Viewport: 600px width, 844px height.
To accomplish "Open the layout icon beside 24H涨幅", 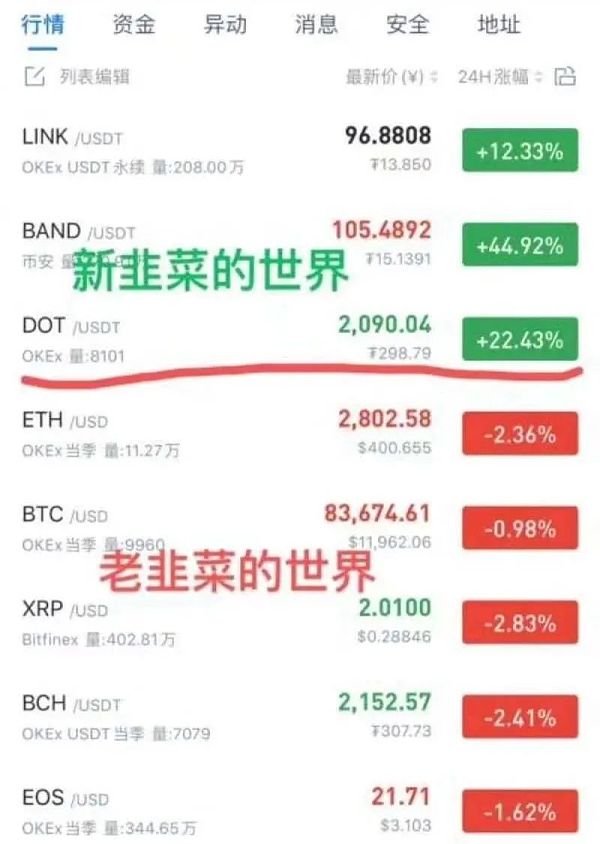I will coord(565,76).
